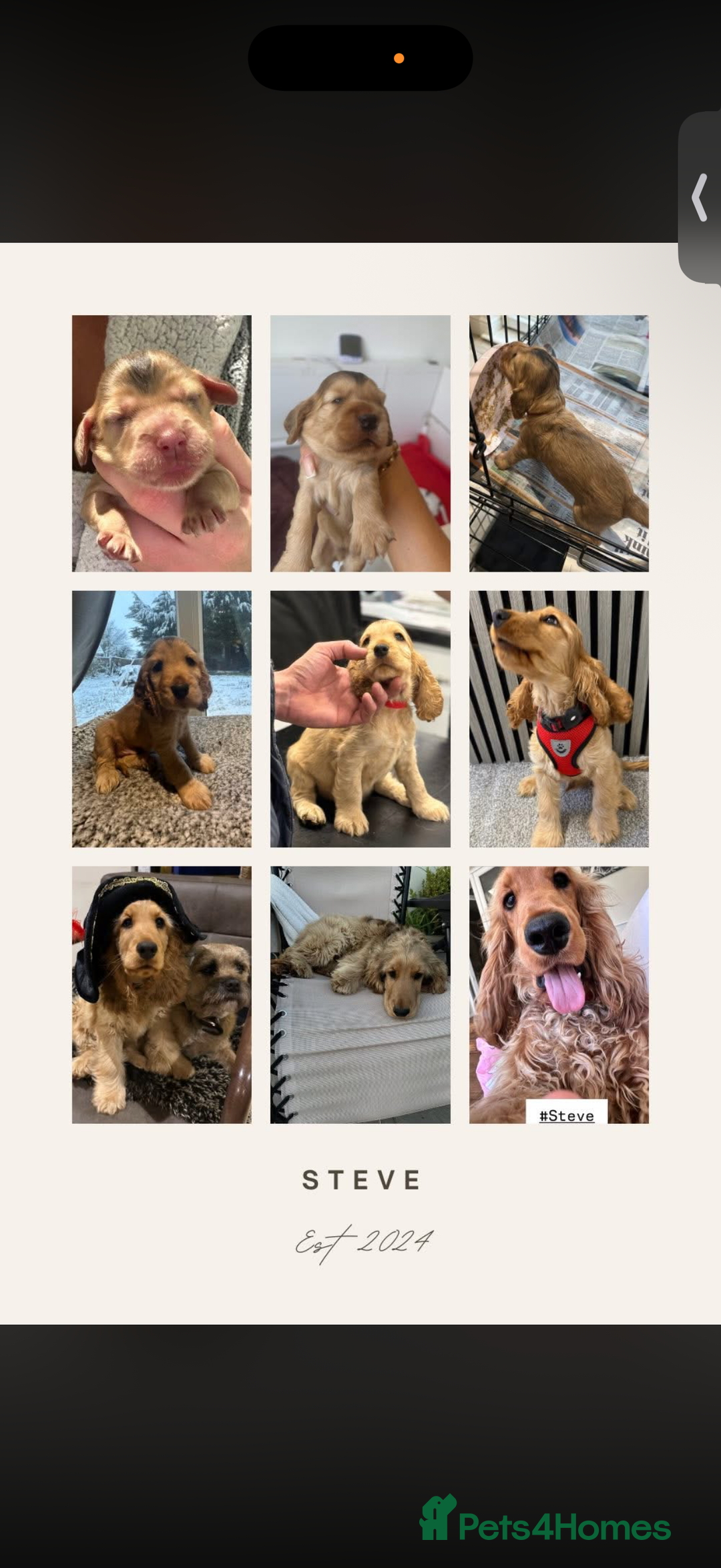
Task: Open the newborn puppy photo top-left
Action: pyautogui.click(x=160, y=443)
